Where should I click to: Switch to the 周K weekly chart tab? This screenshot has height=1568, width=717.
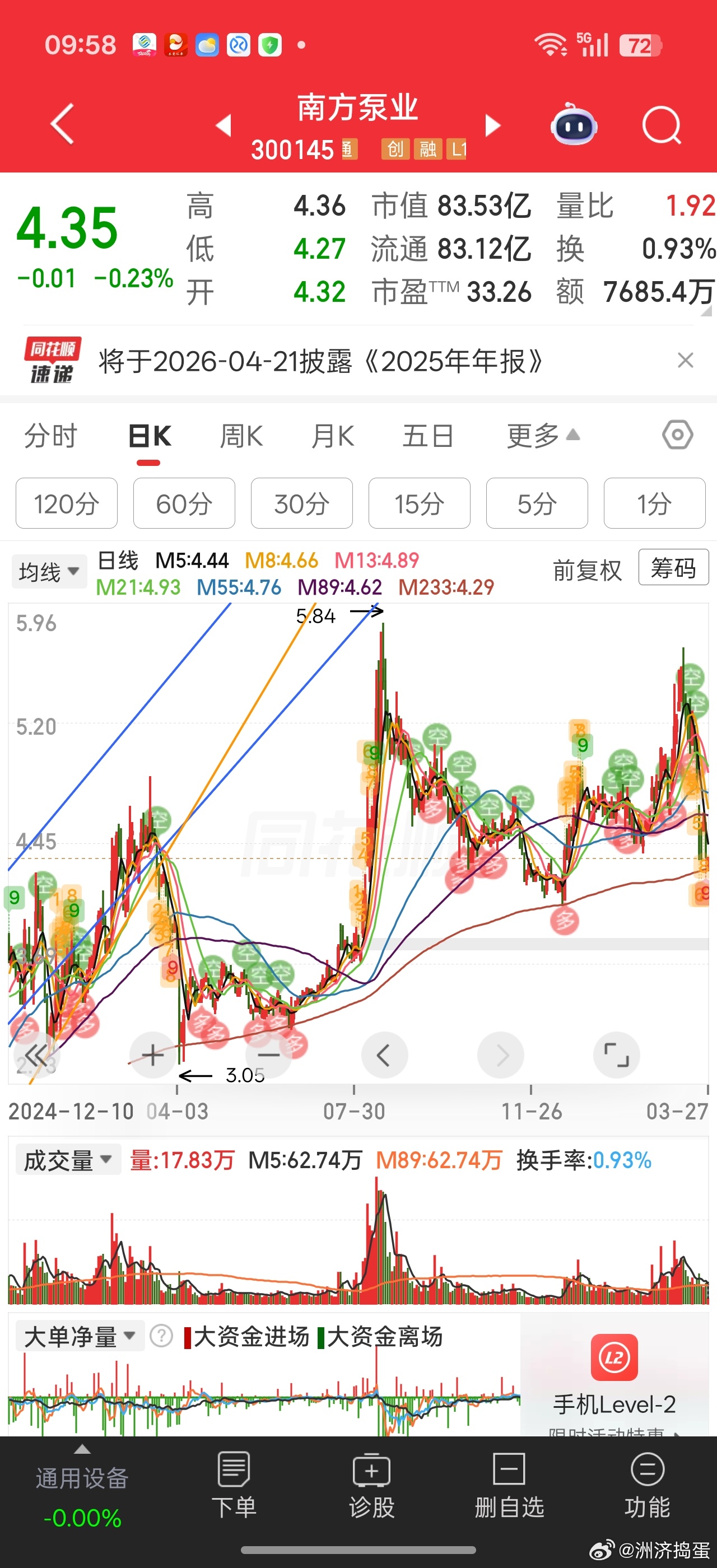tap(240, 435)
